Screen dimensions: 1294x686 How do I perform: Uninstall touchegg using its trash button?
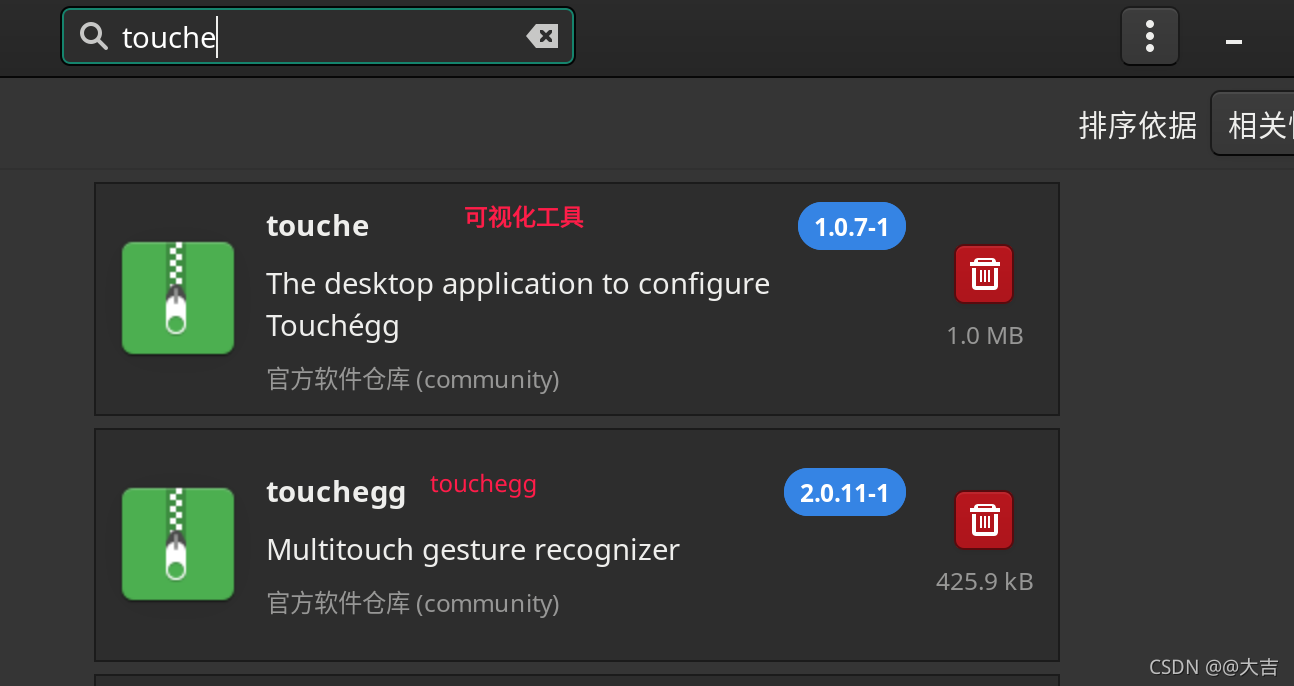coord(984,520)
